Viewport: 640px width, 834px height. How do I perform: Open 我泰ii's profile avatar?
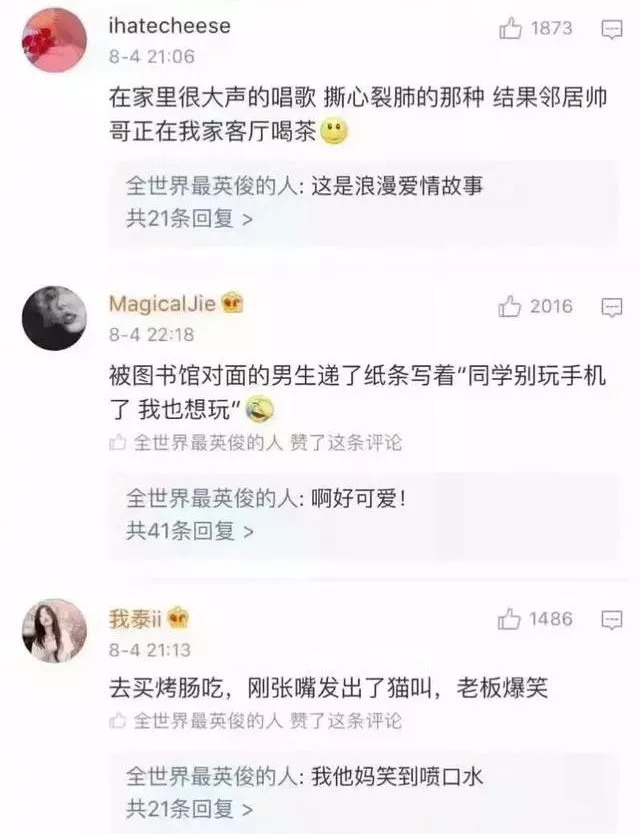click(54, 630)
